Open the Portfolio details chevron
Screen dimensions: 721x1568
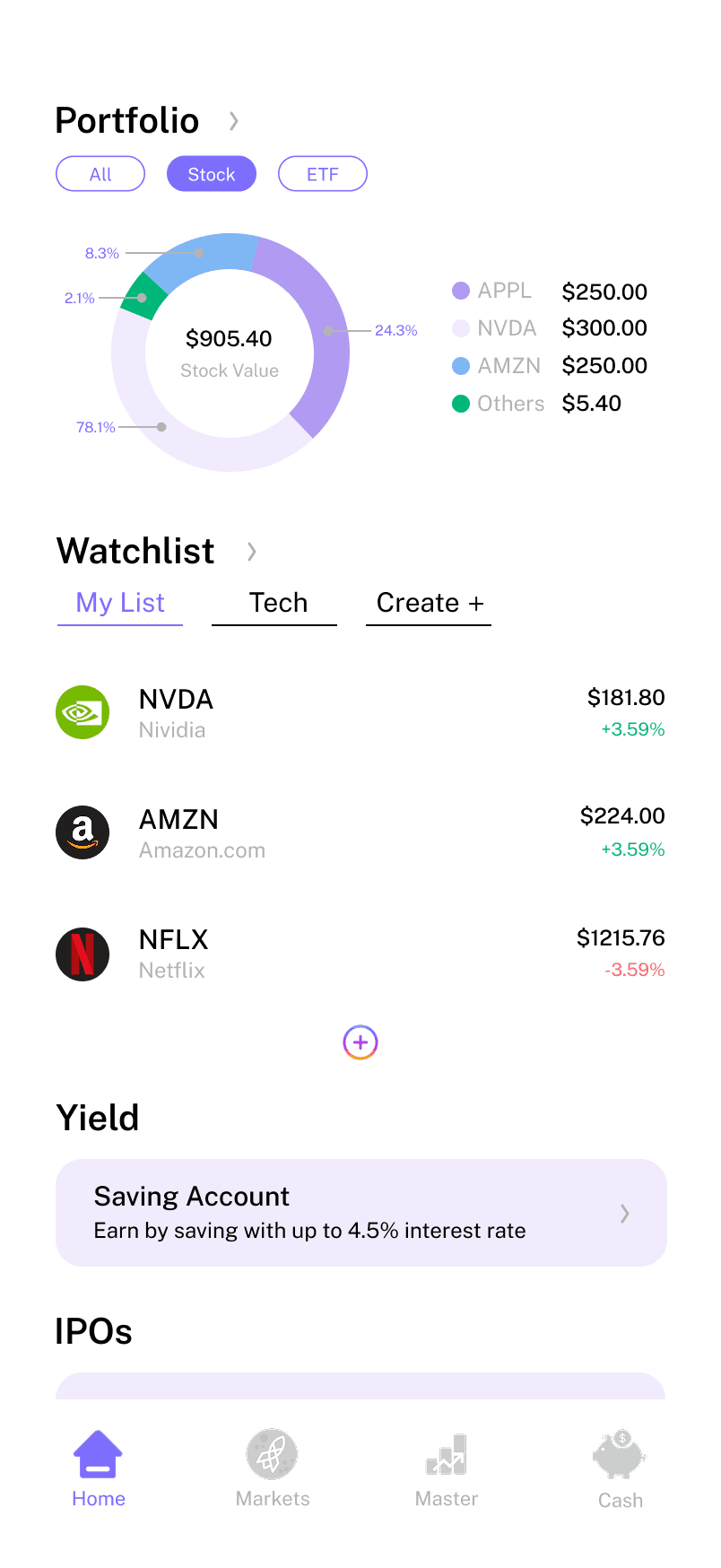pos(234,121)
